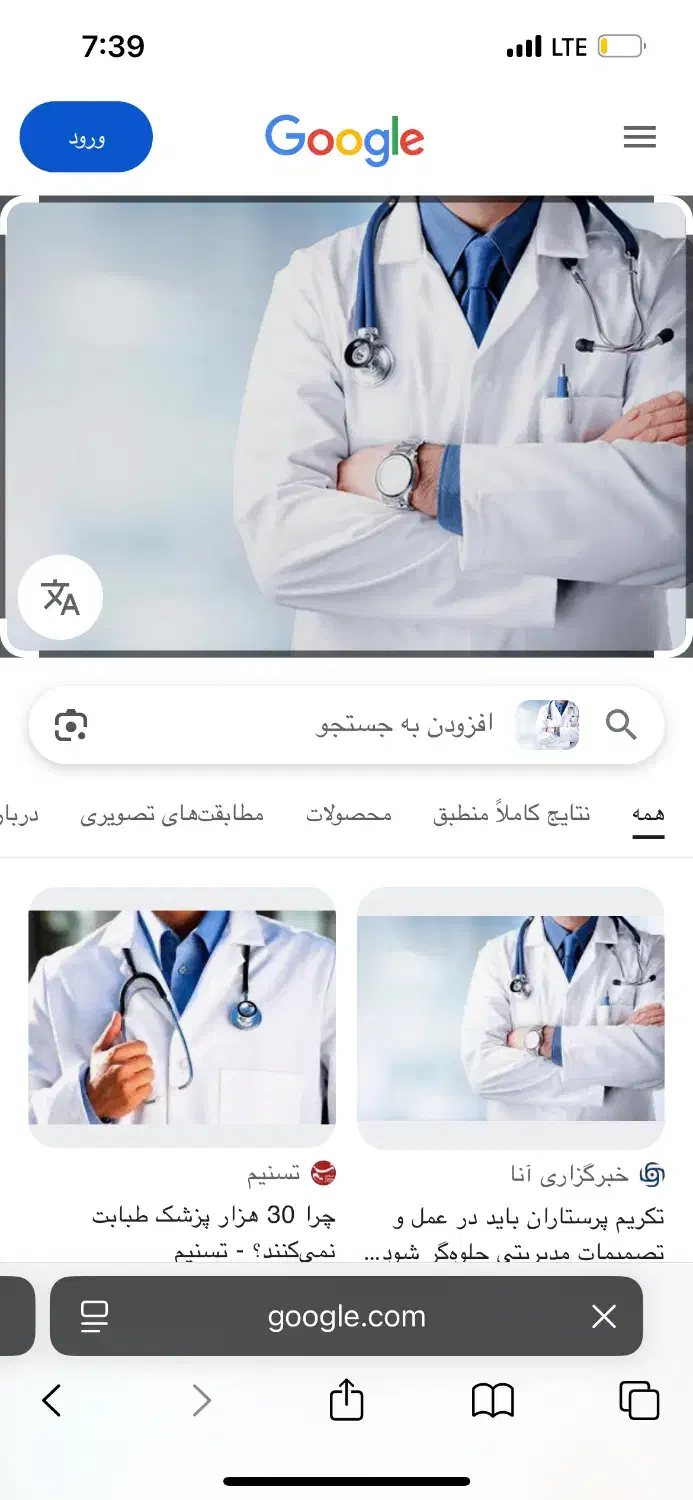This screenshot has width=693, height=1500.
Task: Open the camera lens icon in search bar
Action: pos(71,725)
